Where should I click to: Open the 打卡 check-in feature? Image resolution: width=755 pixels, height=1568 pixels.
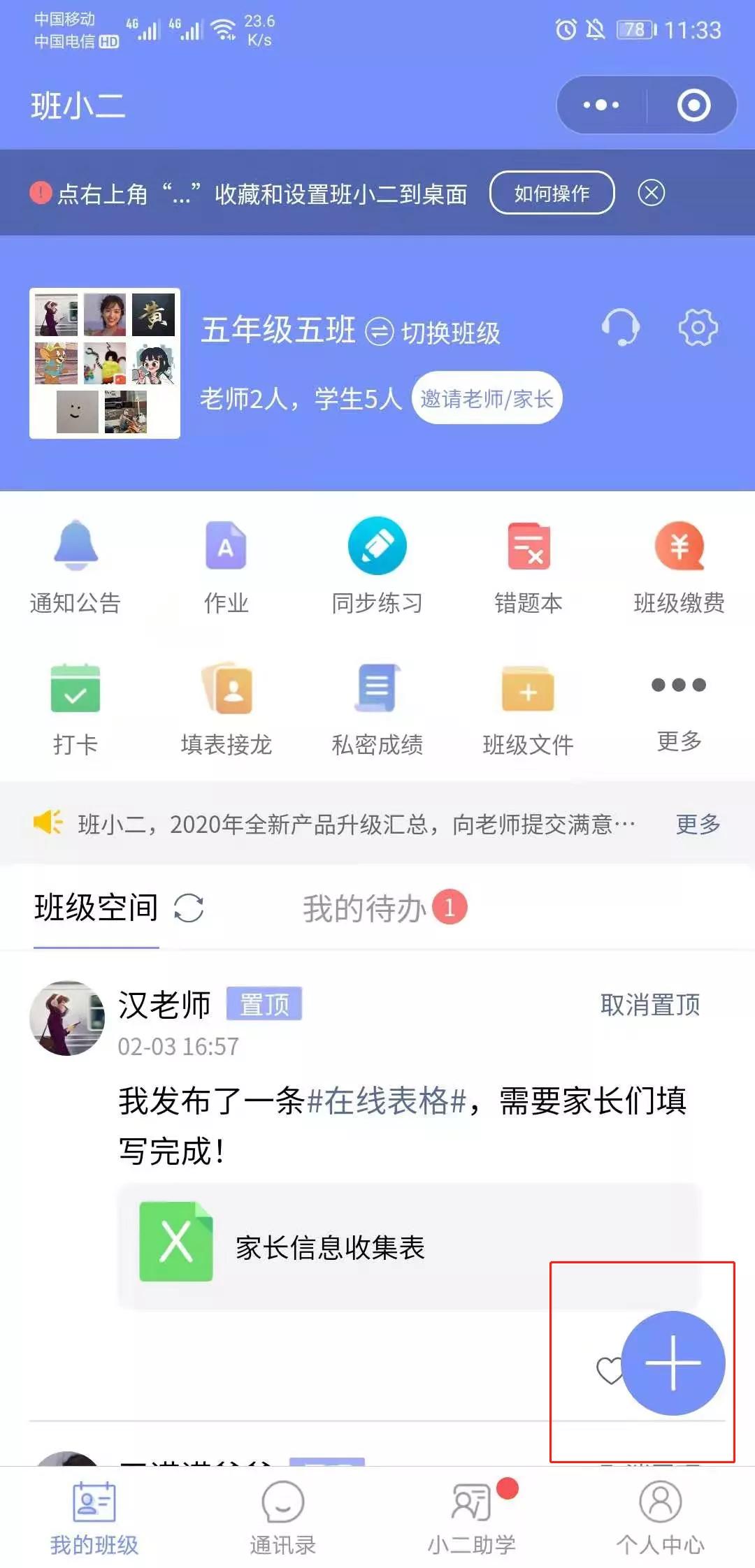pos(75,706)
